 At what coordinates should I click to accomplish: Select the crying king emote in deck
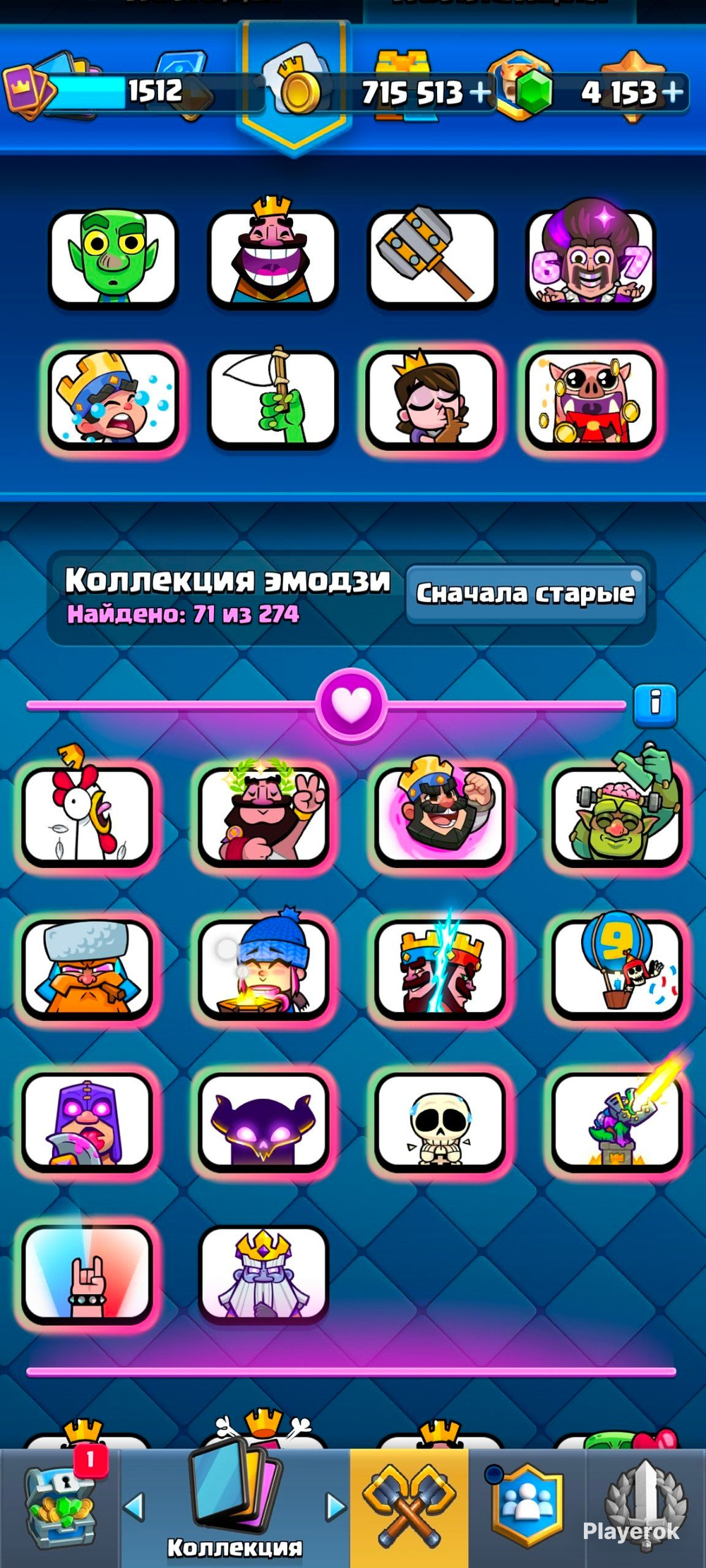pyautogui.click(x=113, y=399)
